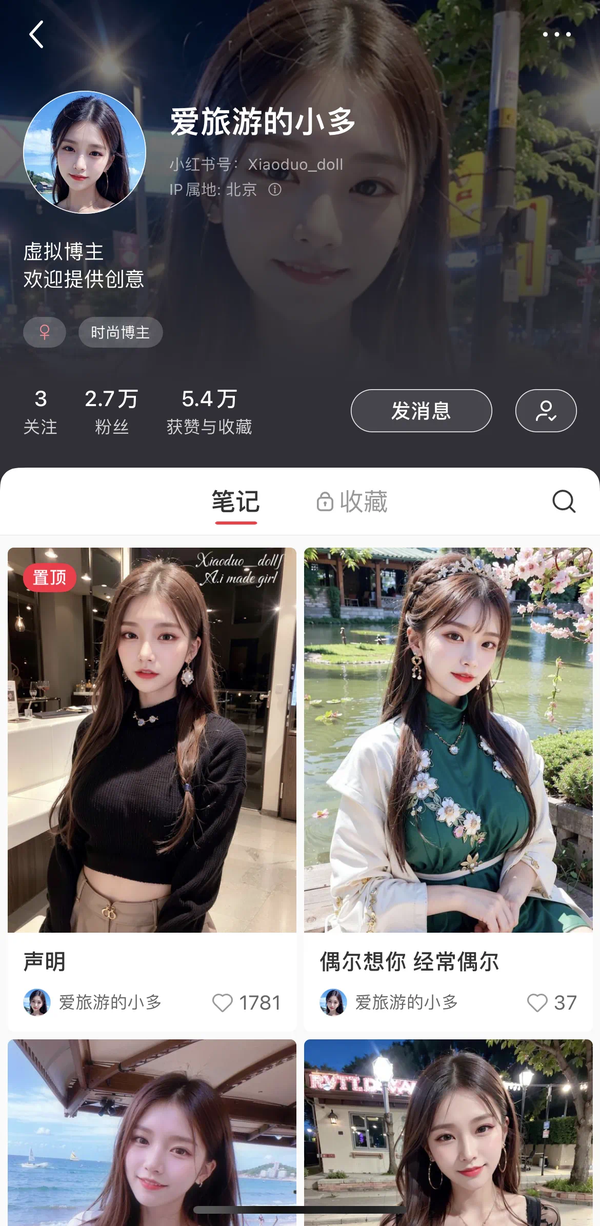This screenshot has height=1226, width=600.
Task: Search this user's notes
Action: (x=564, y=502)
